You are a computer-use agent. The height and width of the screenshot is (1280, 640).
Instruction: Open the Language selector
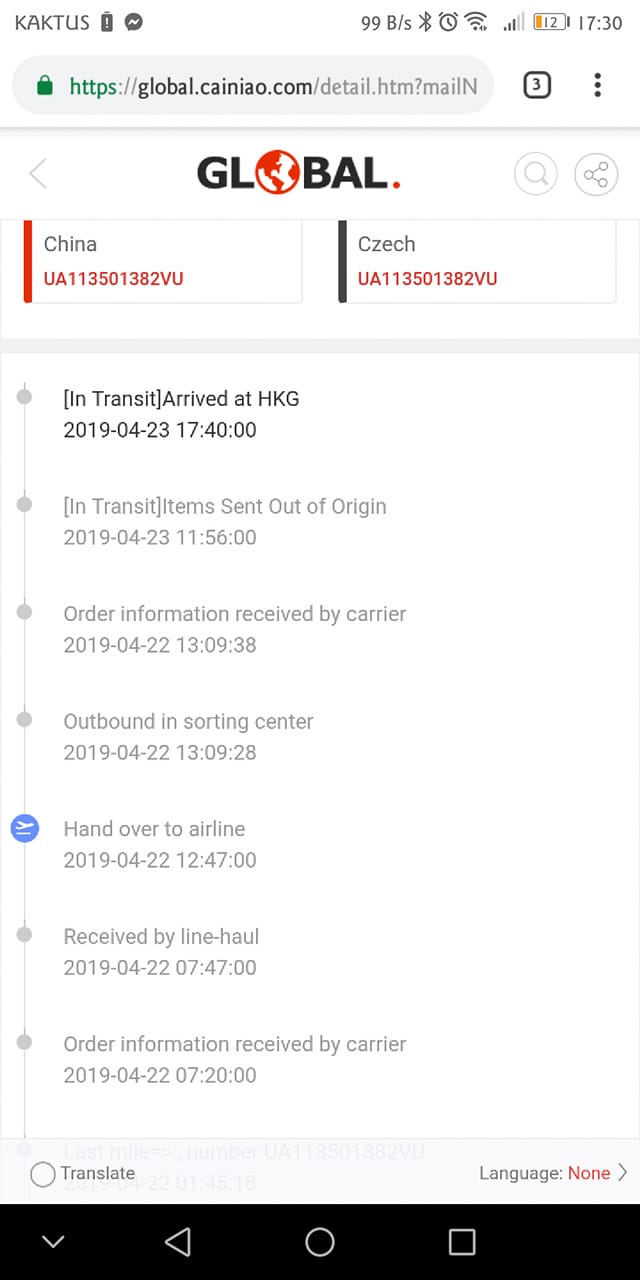(553, 1173)
